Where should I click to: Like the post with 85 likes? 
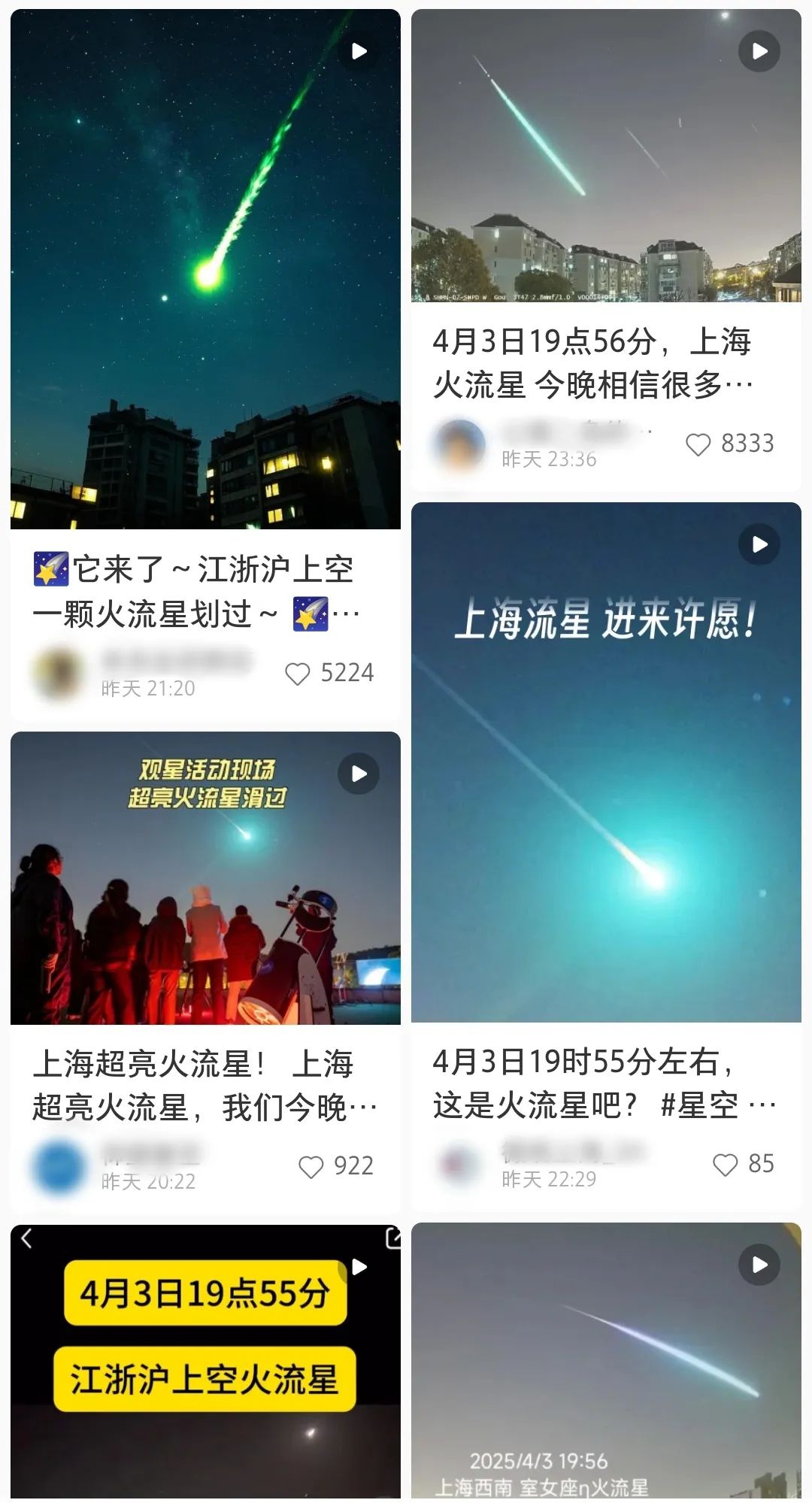pos(725,1165)
